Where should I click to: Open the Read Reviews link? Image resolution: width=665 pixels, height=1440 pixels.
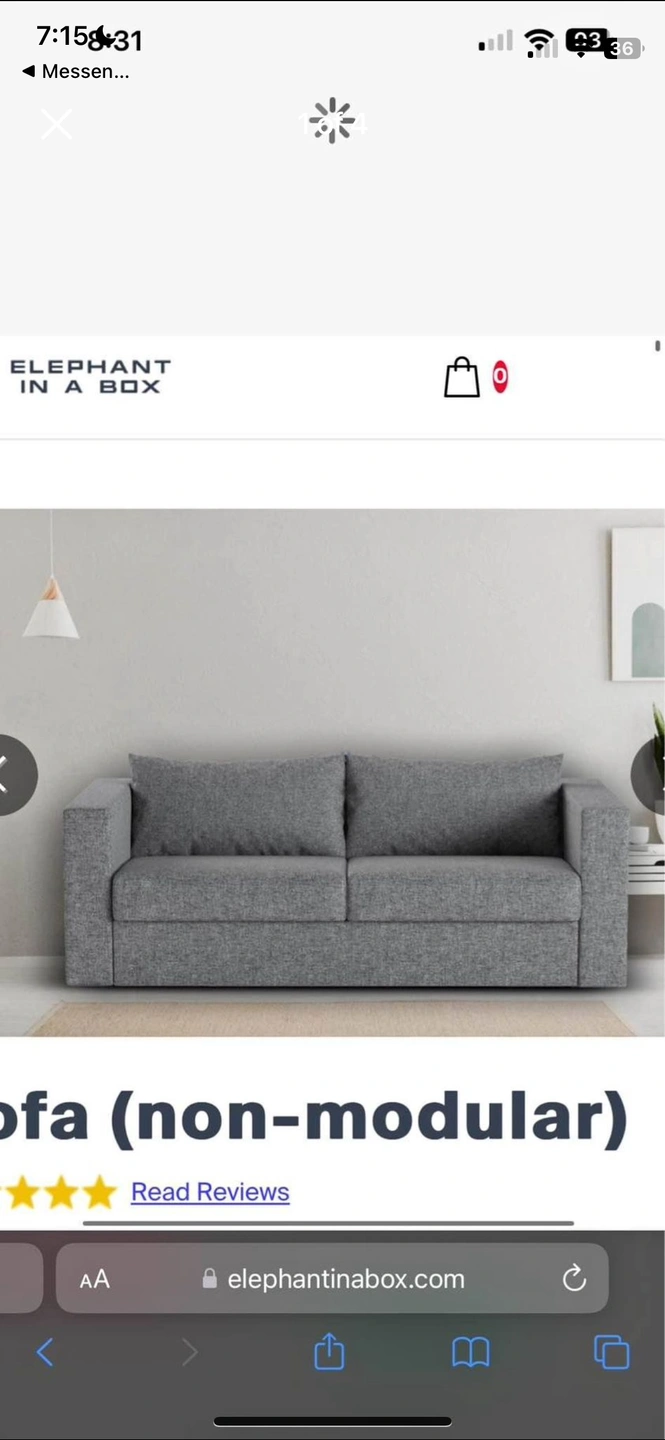[210, 1191]
